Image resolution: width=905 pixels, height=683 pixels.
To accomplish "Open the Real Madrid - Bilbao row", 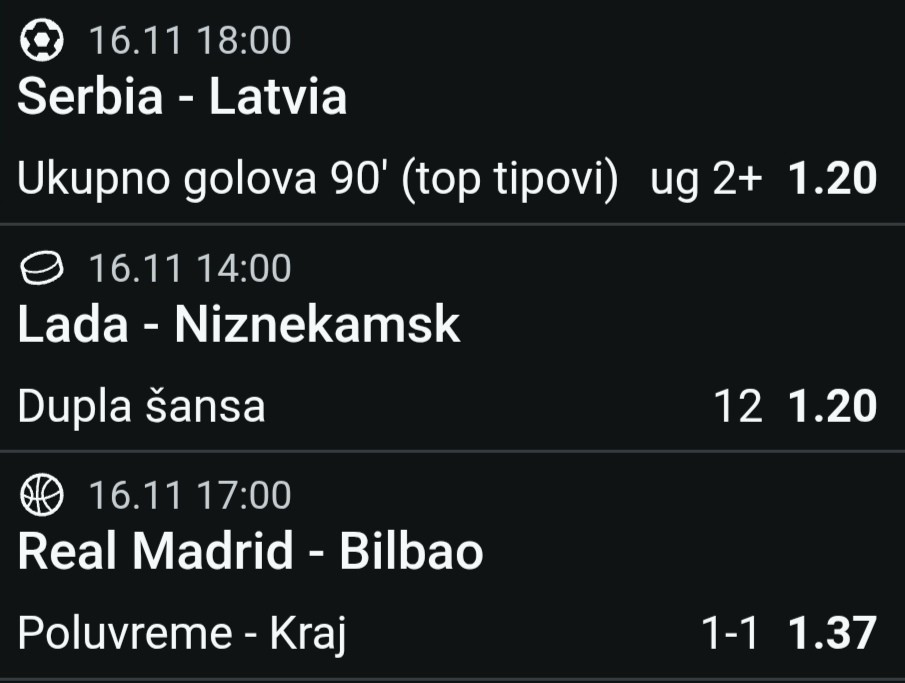I will point(250,552).
